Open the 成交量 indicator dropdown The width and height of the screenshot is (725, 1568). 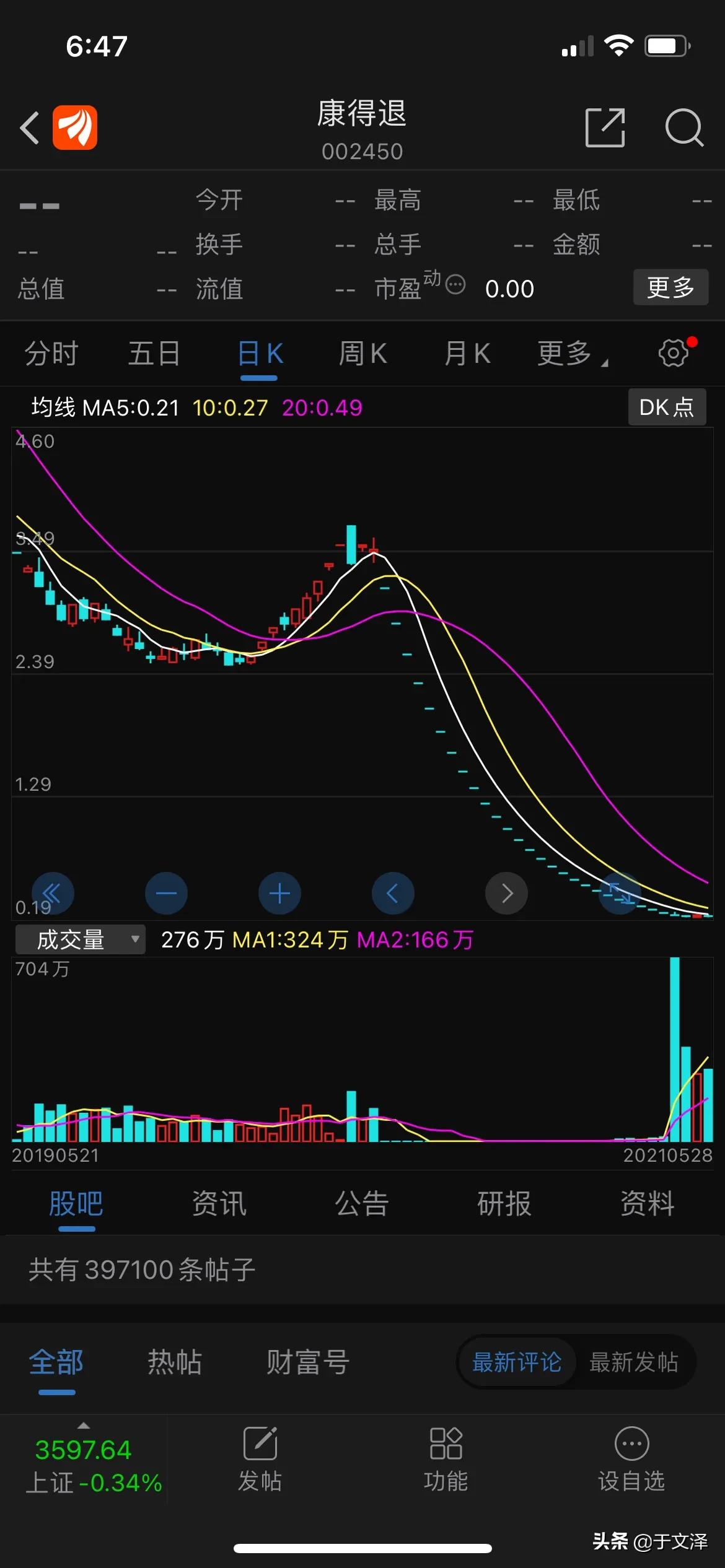[x=81, y=939]
